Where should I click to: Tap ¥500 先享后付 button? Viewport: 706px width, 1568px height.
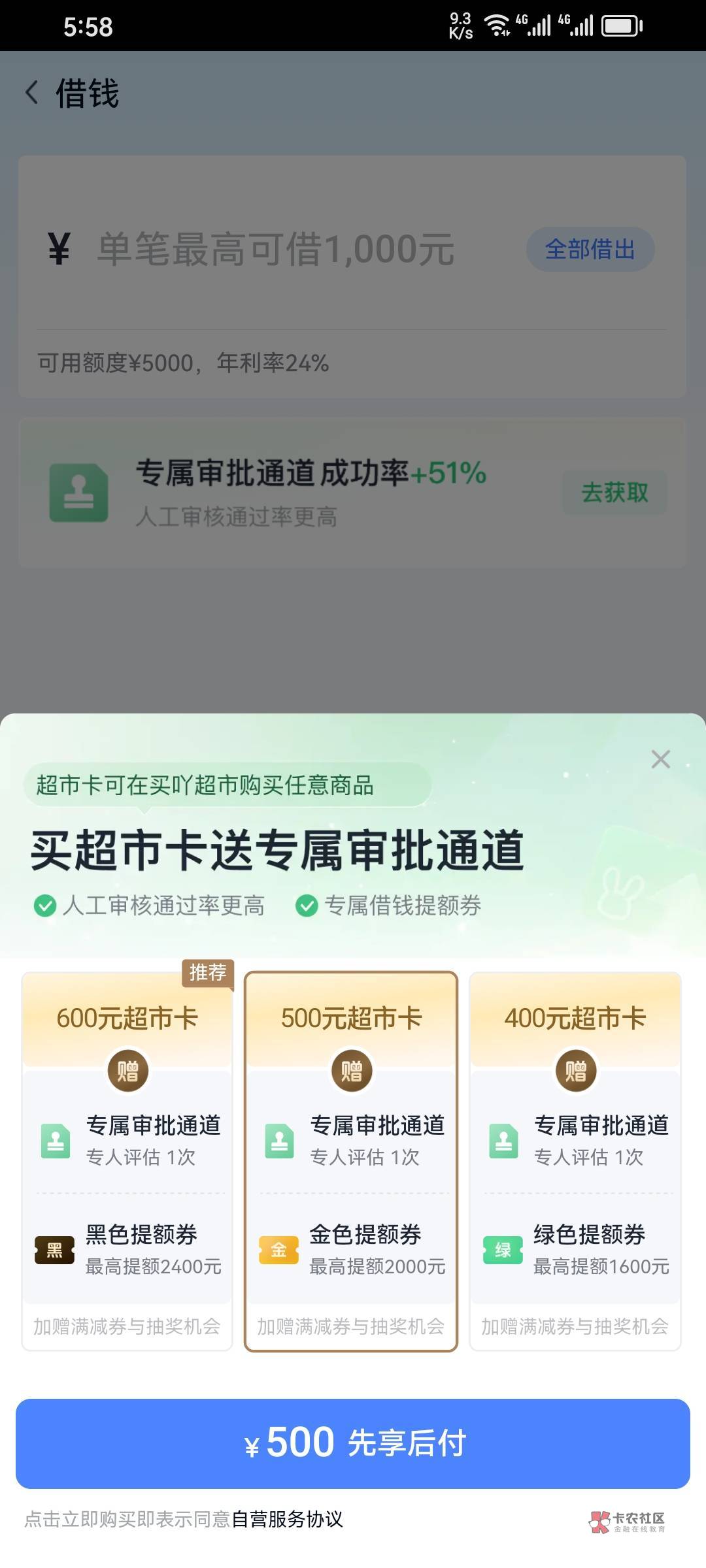[x=353, y=1443]
